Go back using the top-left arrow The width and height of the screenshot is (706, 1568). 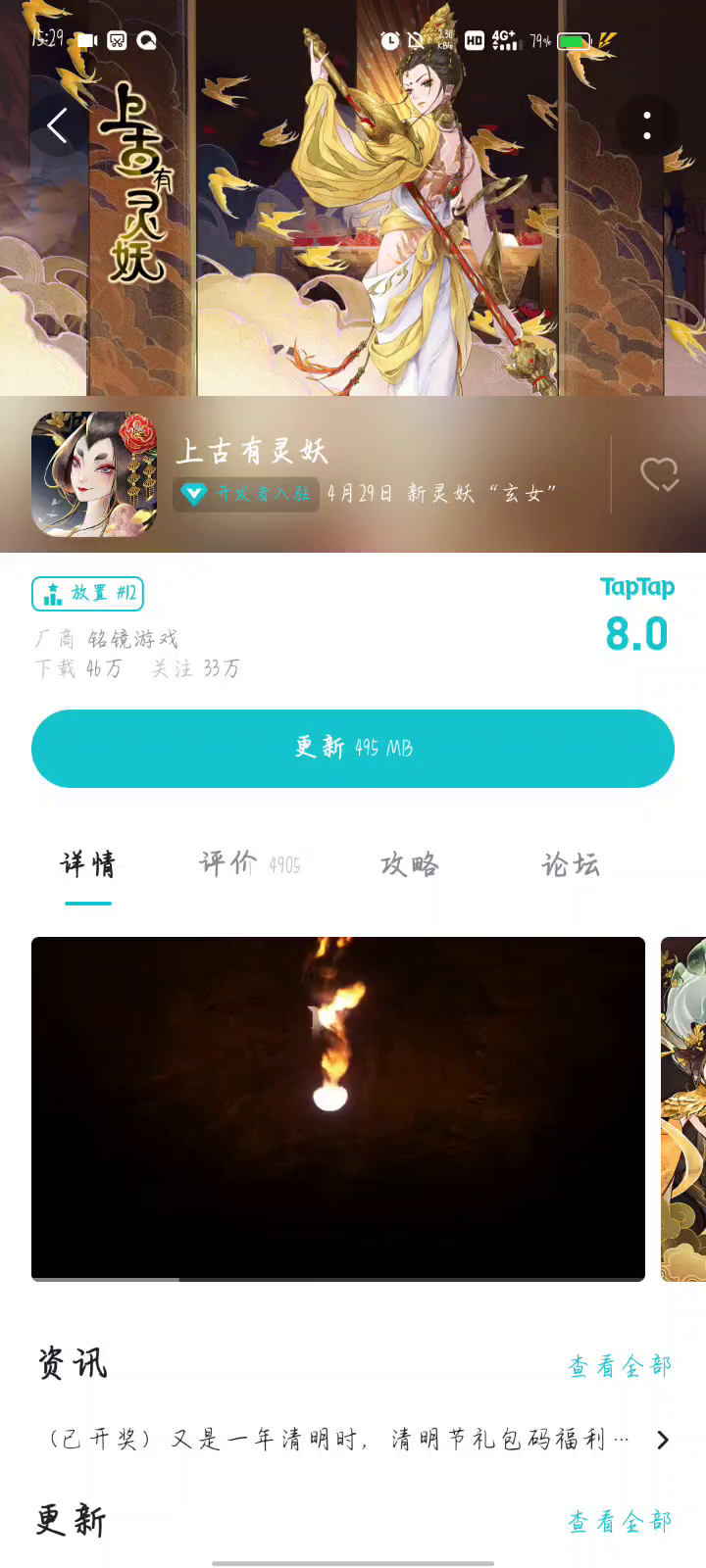click(57, 125)
